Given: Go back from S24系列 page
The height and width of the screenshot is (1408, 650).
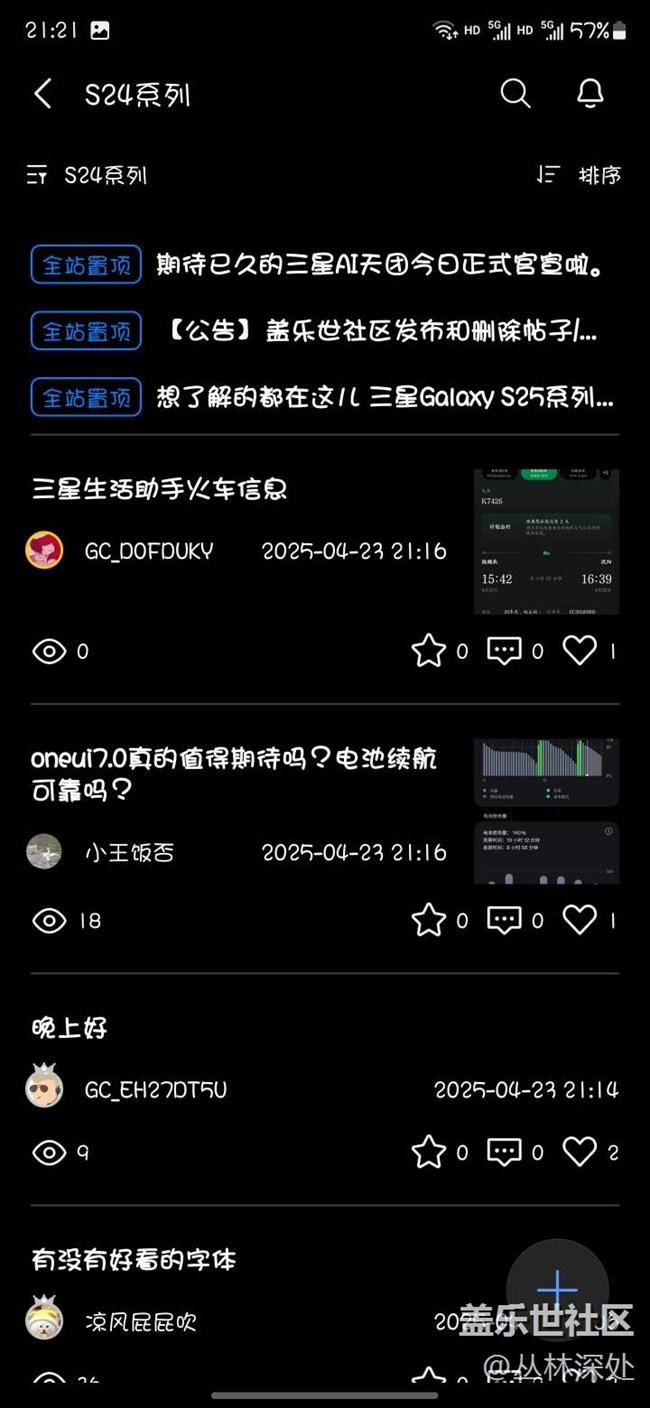Looking at the screenshot, I should pos(42,94).
